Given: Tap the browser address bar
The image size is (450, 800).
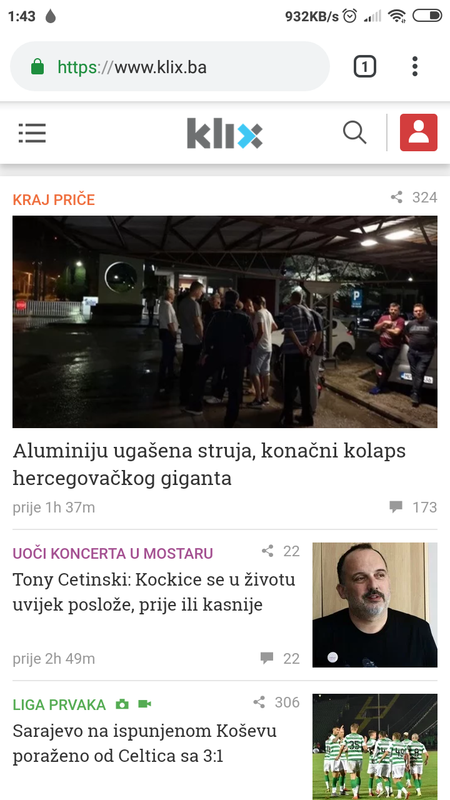Looking at the screenshot, I should (170, 67).
